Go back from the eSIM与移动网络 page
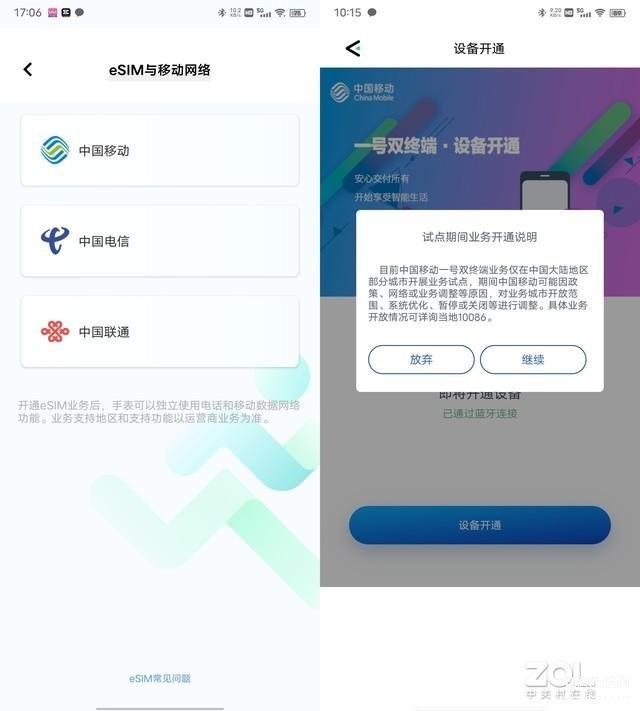Viewport: 640px width, 711px height. point(28,69)
